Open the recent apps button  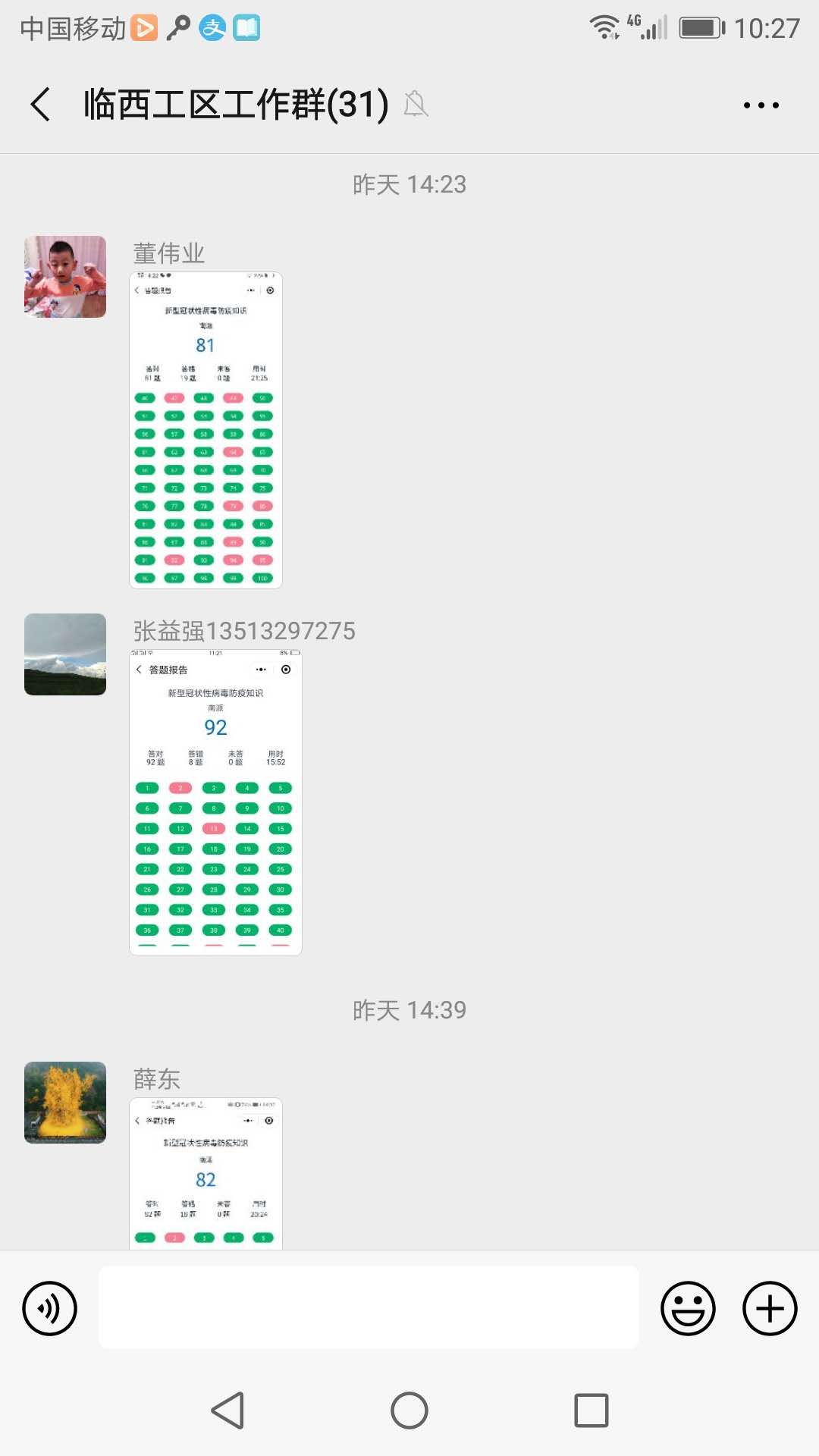click(591, 1410)
